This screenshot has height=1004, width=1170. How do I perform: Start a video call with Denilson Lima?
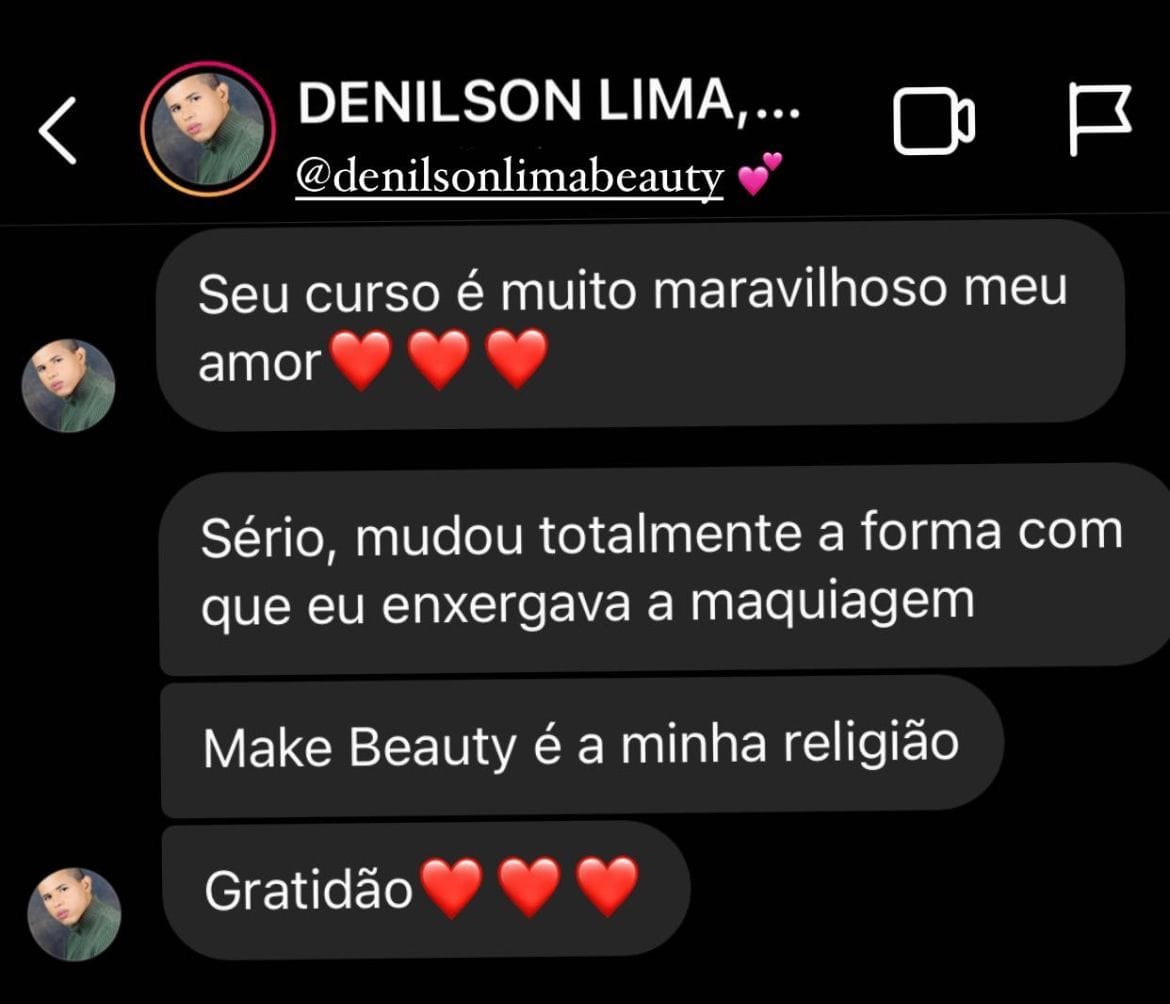[x=933, y=122]
